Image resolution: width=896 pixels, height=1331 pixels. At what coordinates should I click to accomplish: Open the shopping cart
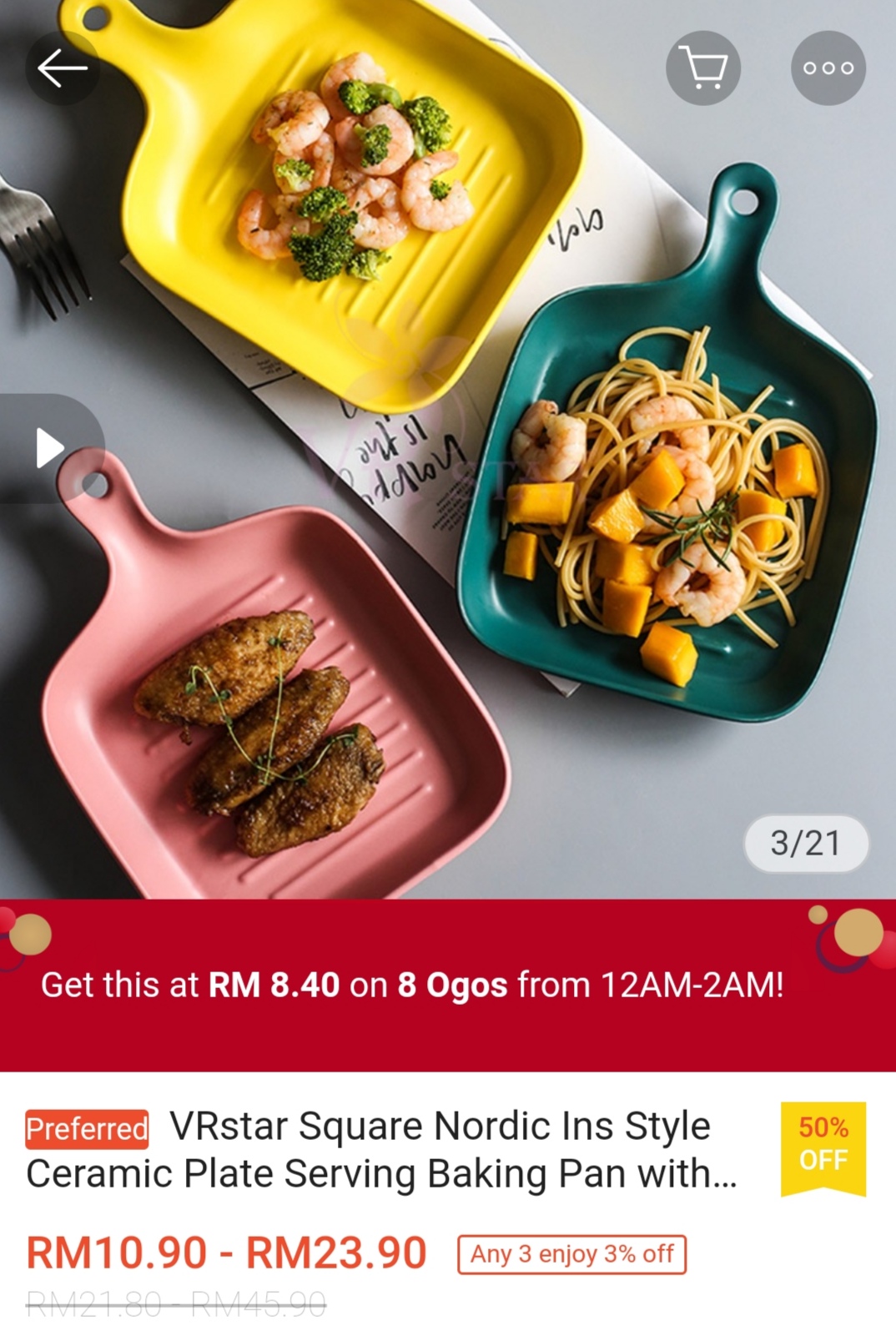coord(702,68)
